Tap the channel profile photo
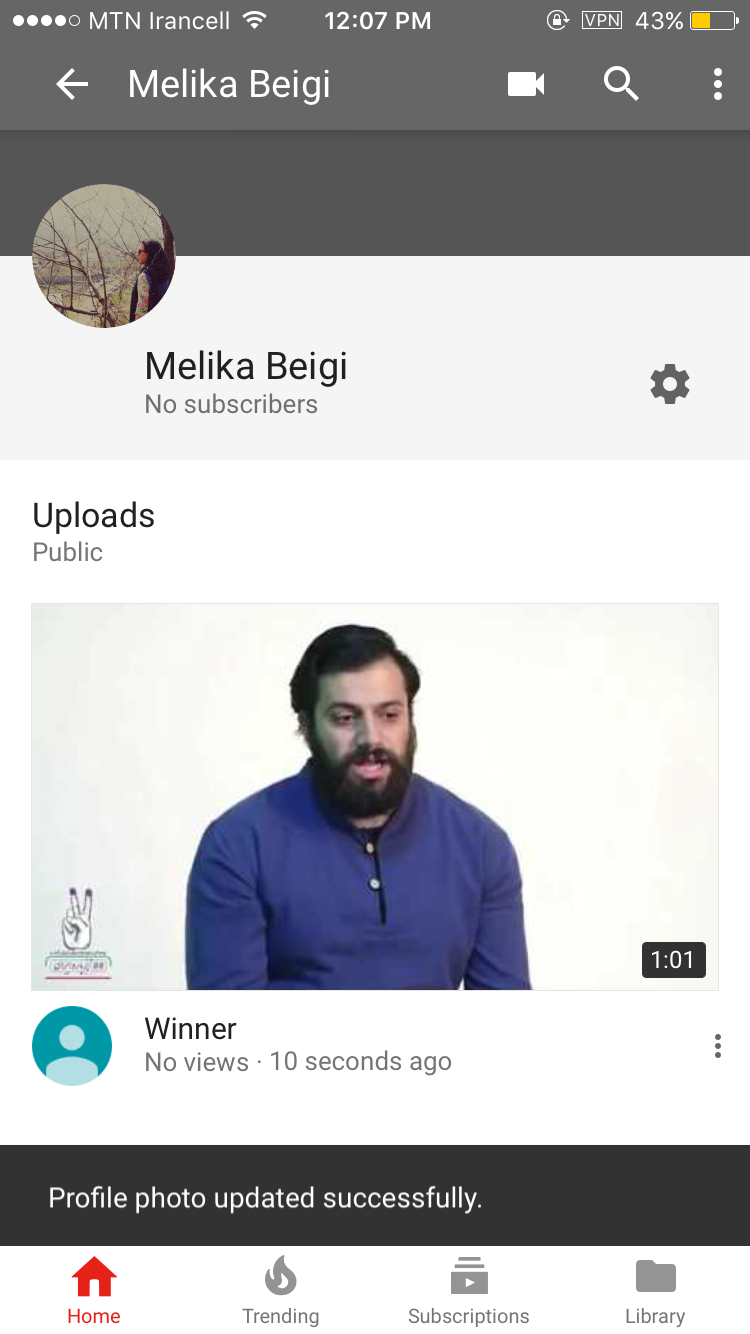Screen dimensions: 750x1334 104,256
